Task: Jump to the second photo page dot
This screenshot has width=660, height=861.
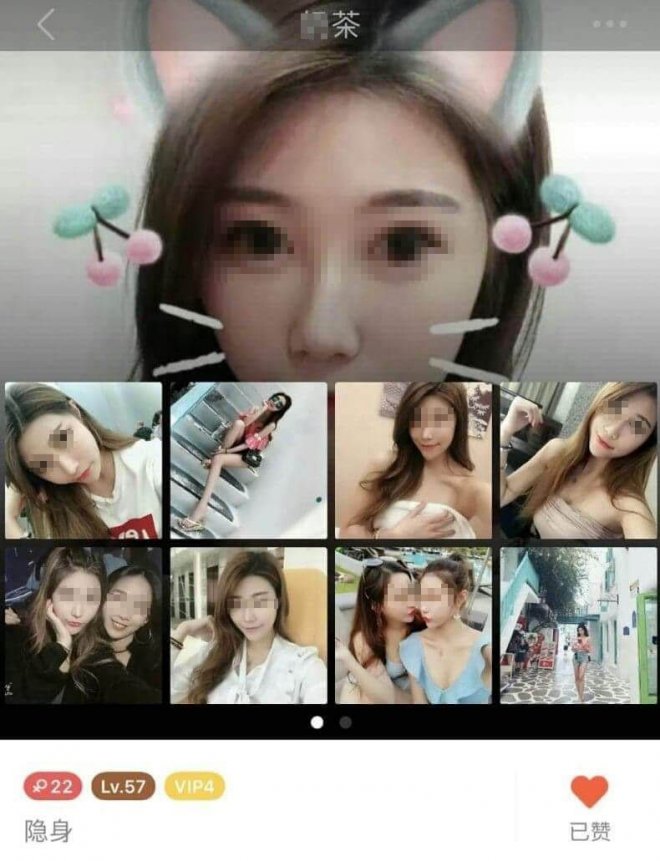Action: [x=345, y=721]
